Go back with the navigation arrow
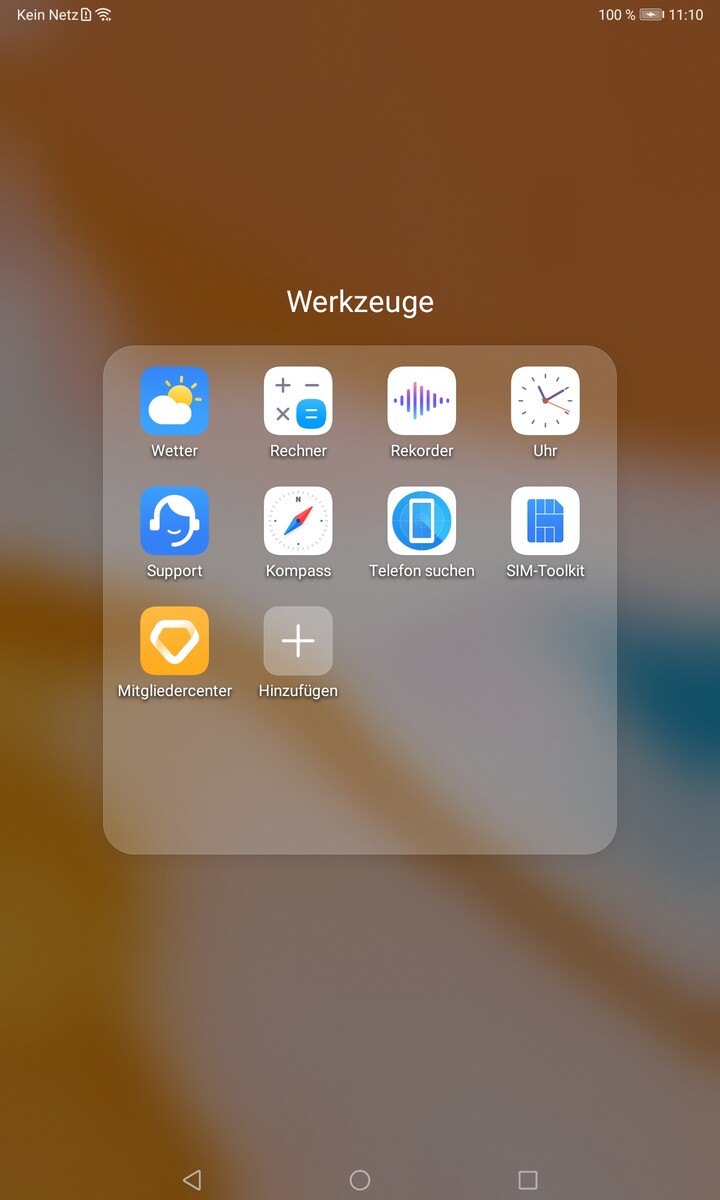 click(192, 1180)
